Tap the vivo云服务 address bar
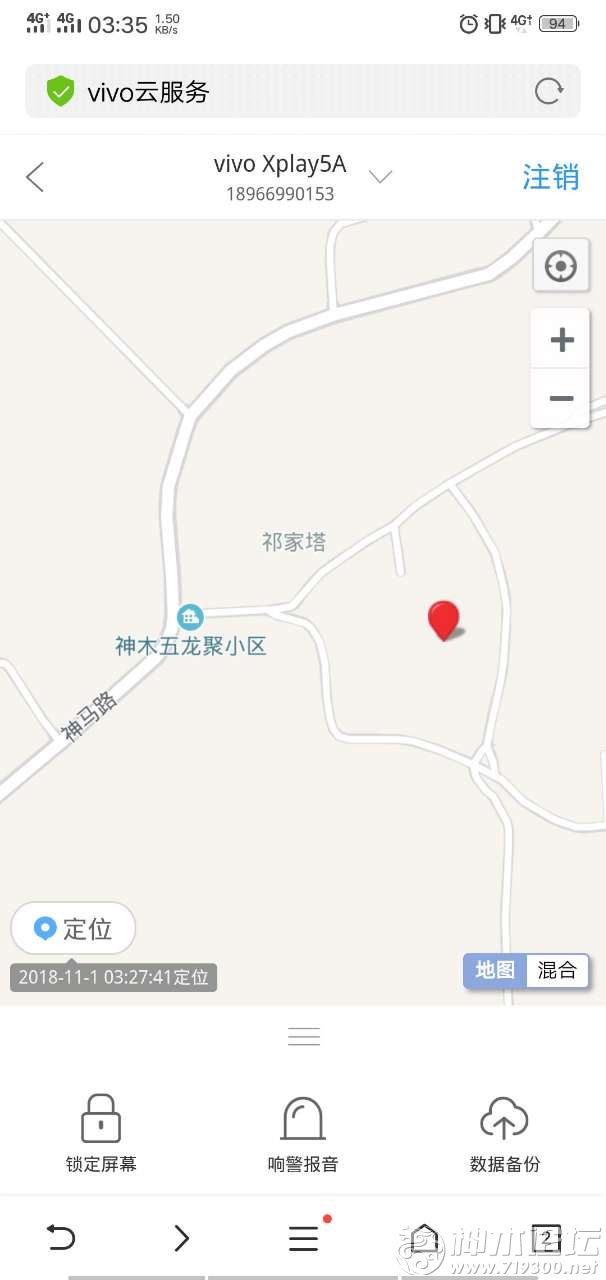Image resolution: width=606 pixels, height=1280 pixels. pos(280,92)
